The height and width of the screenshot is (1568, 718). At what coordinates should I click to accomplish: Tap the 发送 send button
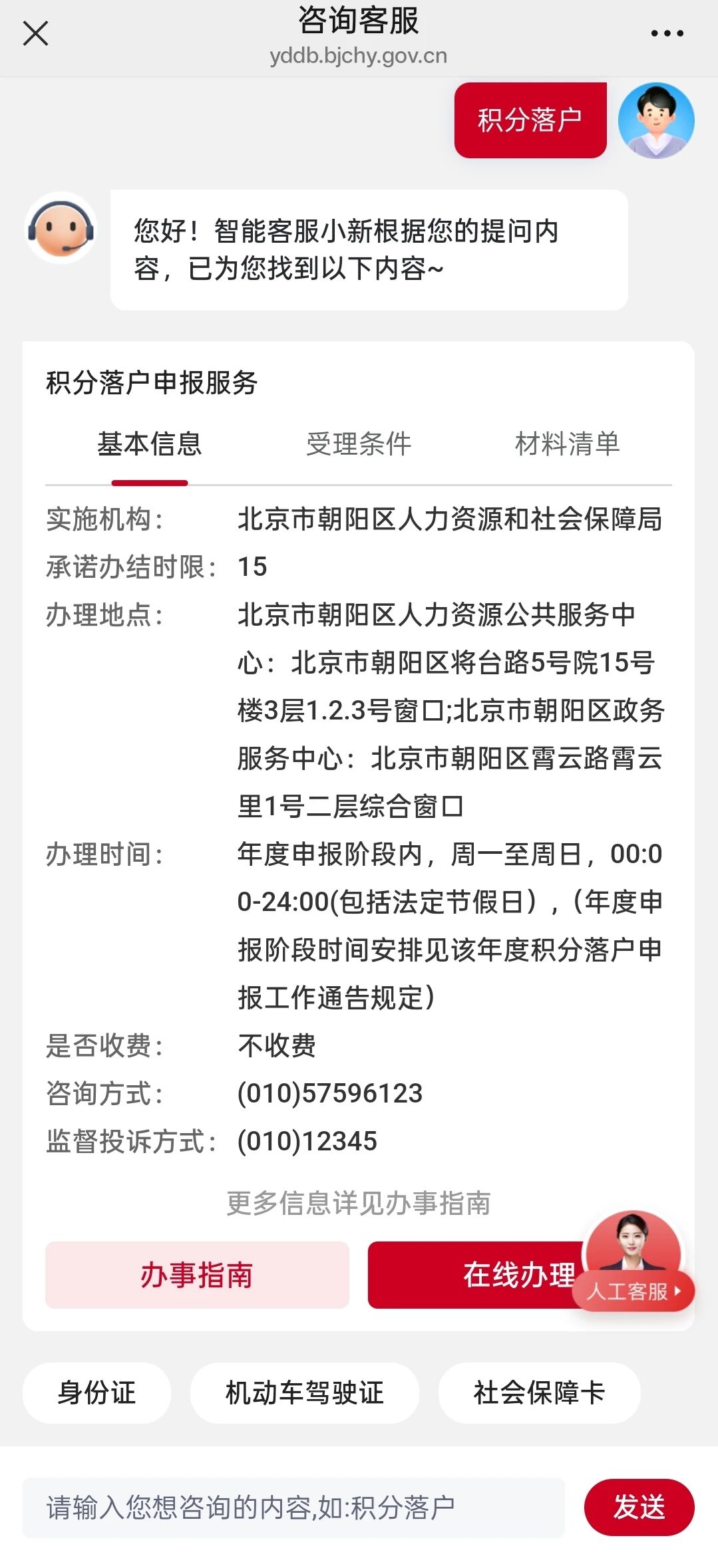[639, 1507]
